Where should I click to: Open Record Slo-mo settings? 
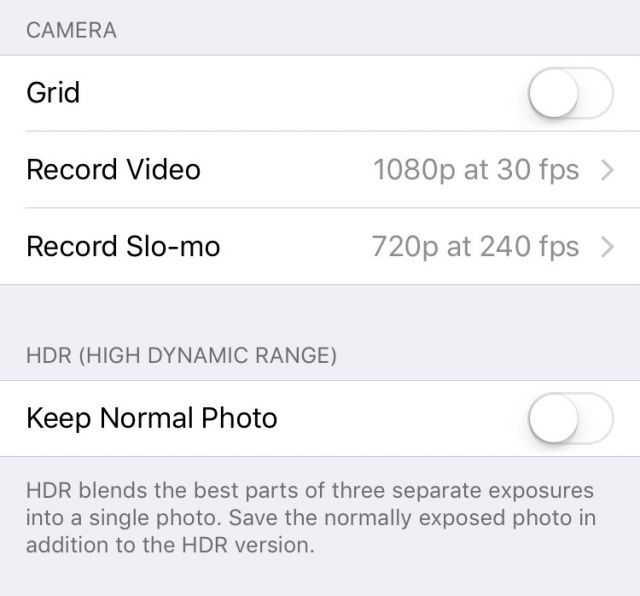pos(320,247)
